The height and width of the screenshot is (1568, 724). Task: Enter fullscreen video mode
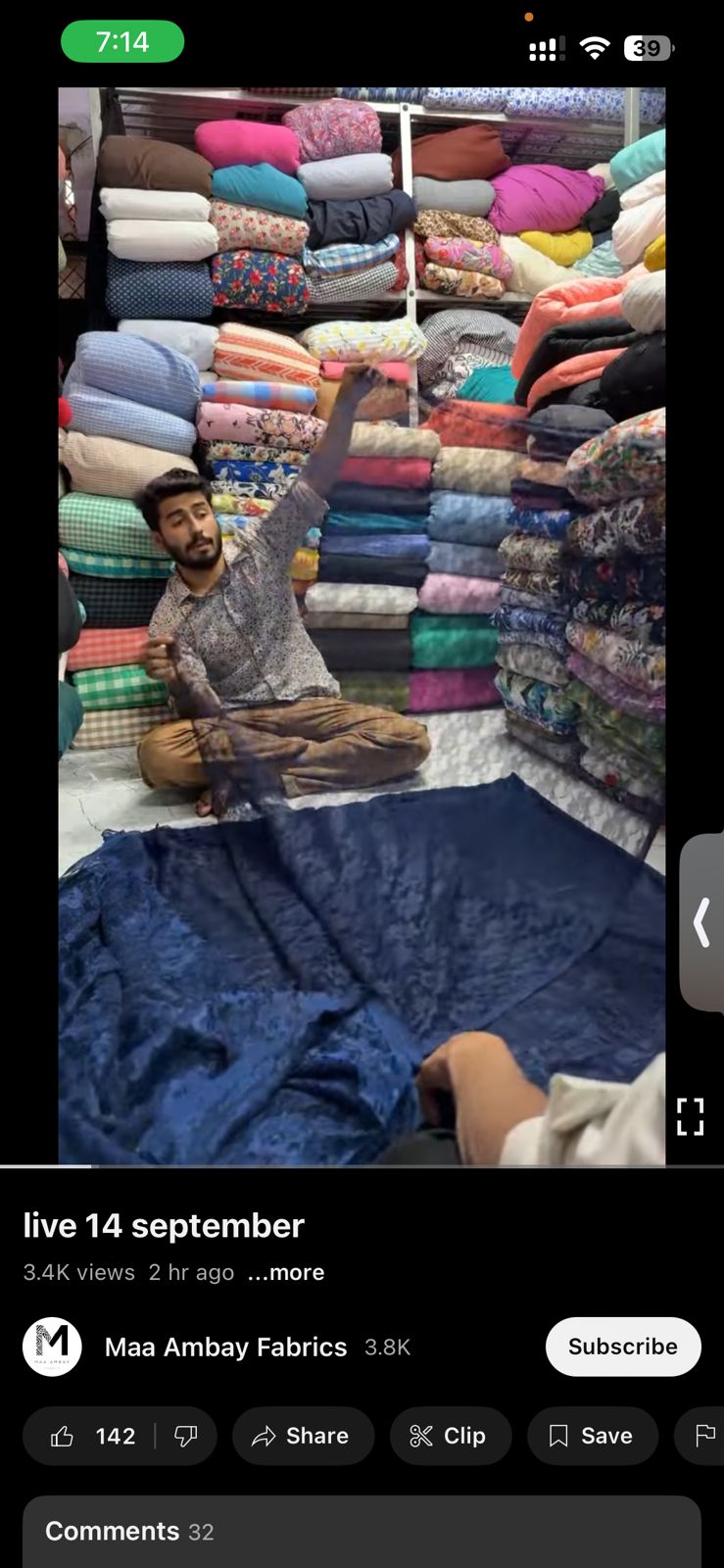[x=690, y=1116]
